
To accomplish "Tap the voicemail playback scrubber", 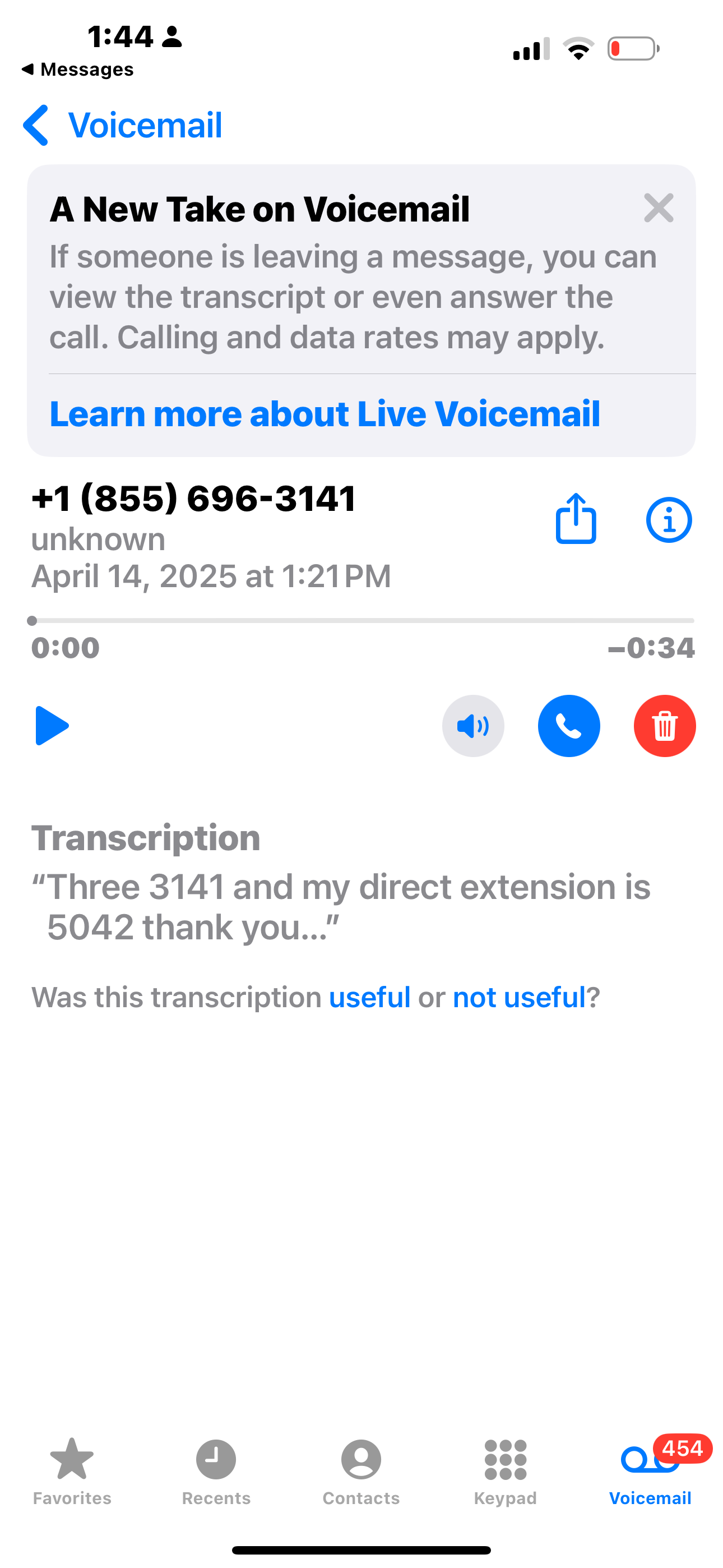I will (361, 621).
